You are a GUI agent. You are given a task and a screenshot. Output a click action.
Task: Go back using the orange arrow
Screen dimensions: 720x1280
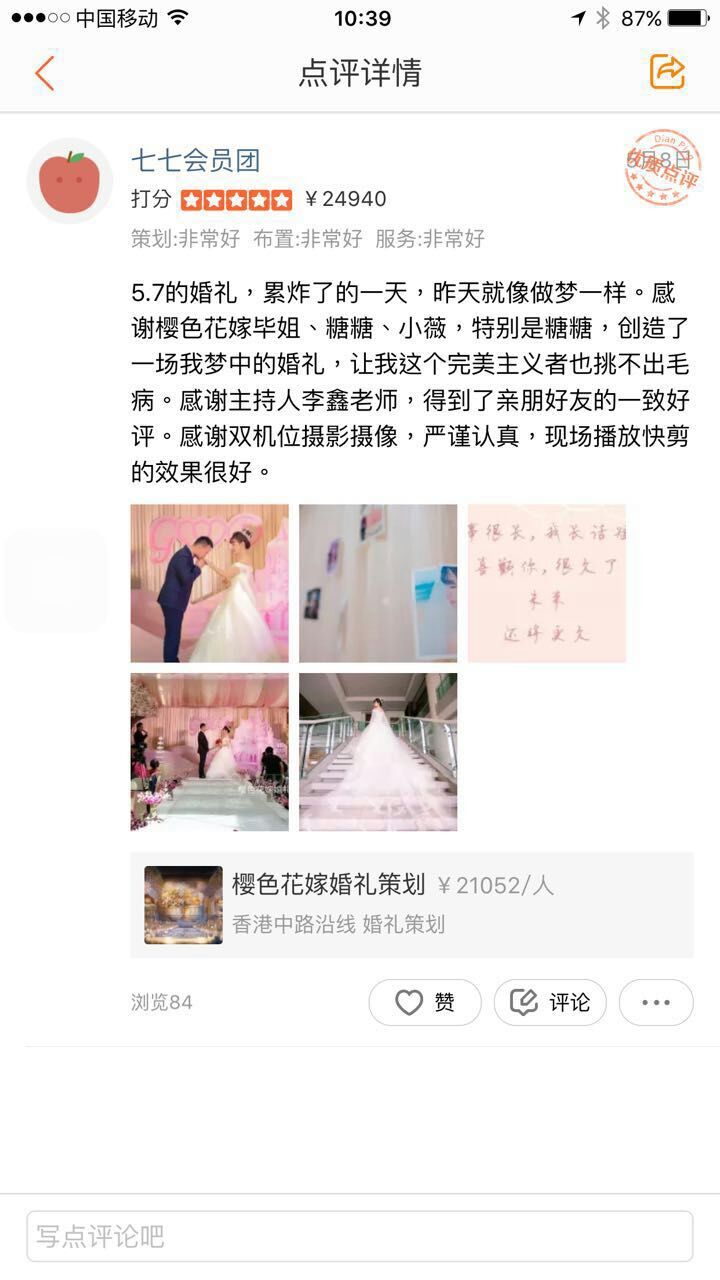pyautogui.click(x=44, y=73)
